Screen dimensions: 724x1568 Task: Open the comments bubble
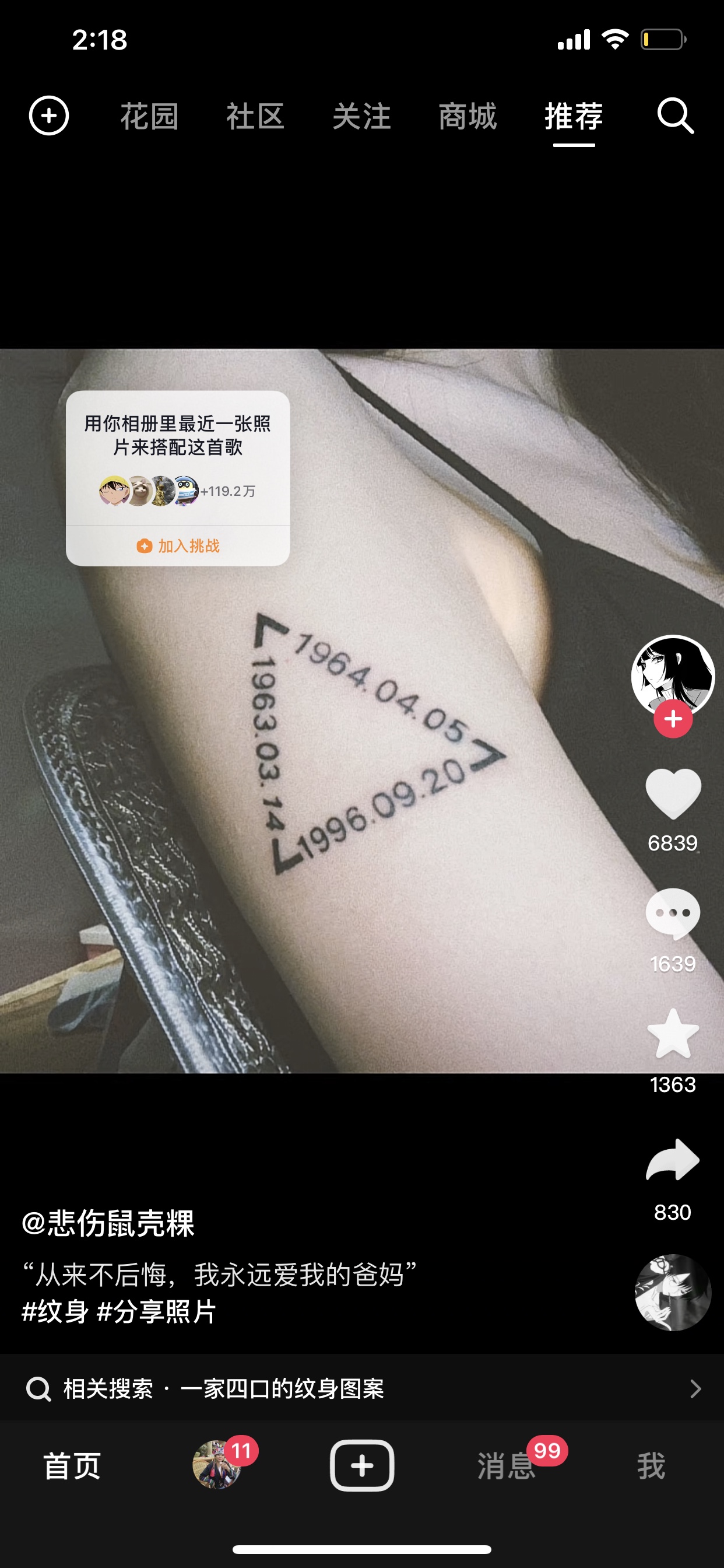(x=673, y=914)
